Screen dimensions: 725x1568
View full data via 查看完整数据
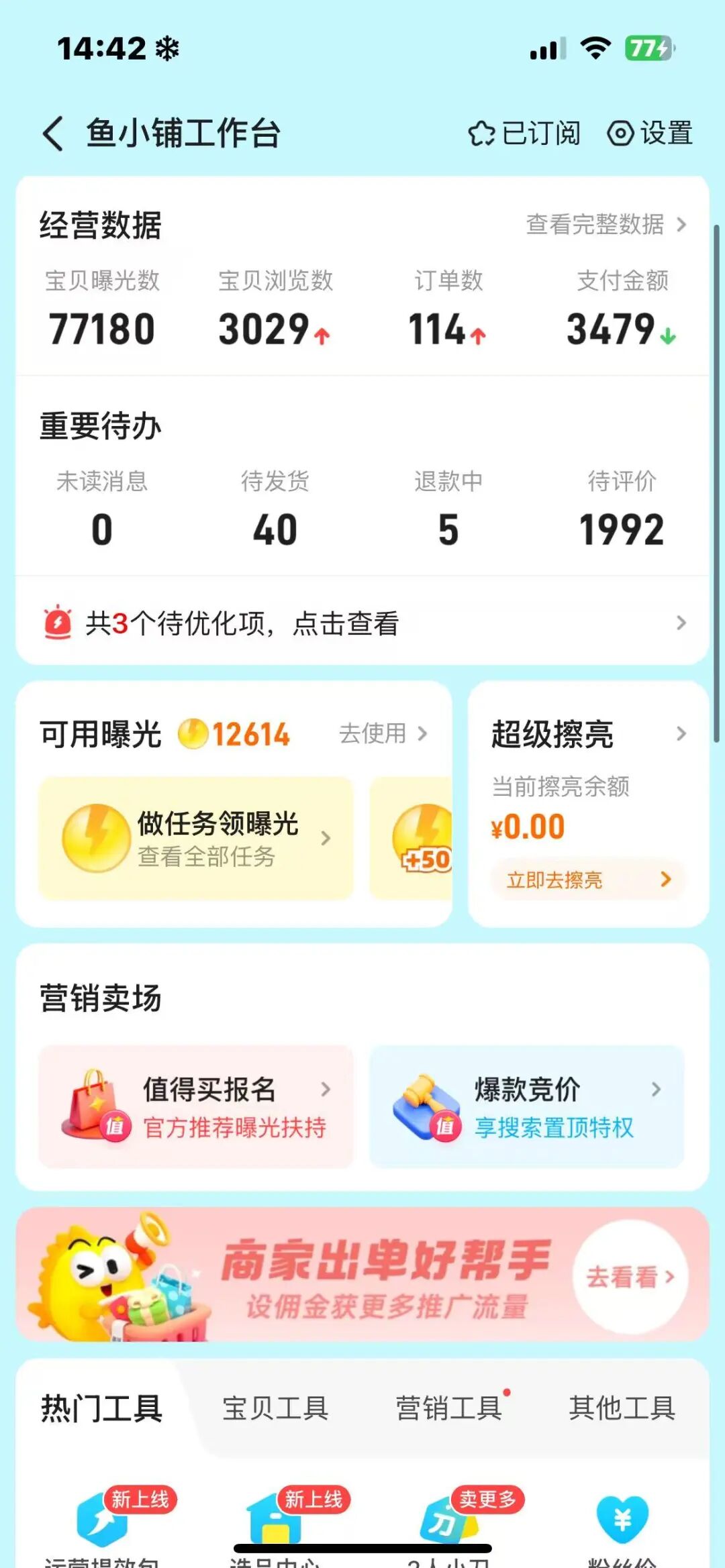(x=606, y=224)
